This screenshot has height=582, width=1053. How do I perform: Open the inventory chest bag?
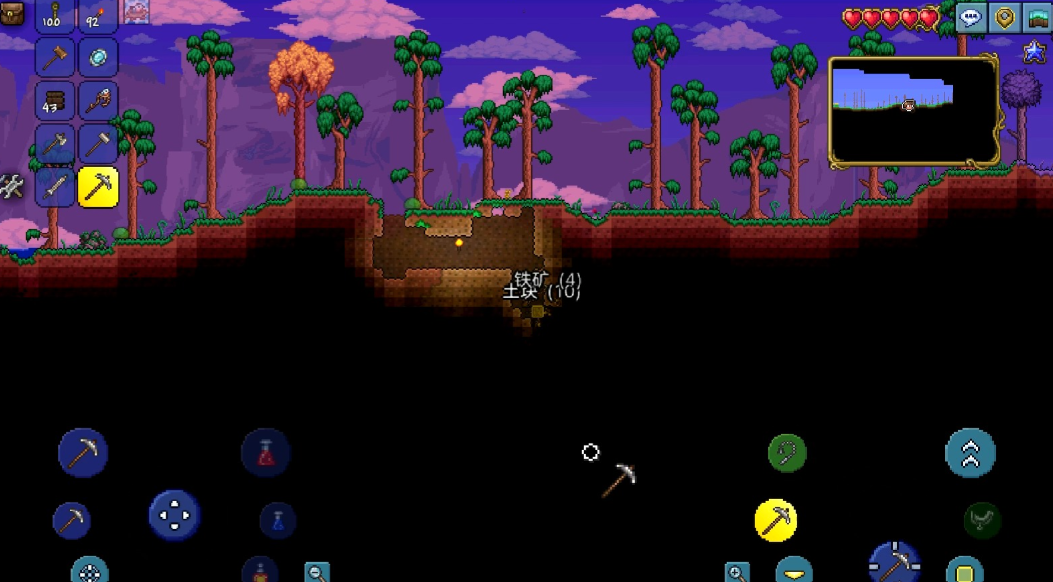(12, 13)
